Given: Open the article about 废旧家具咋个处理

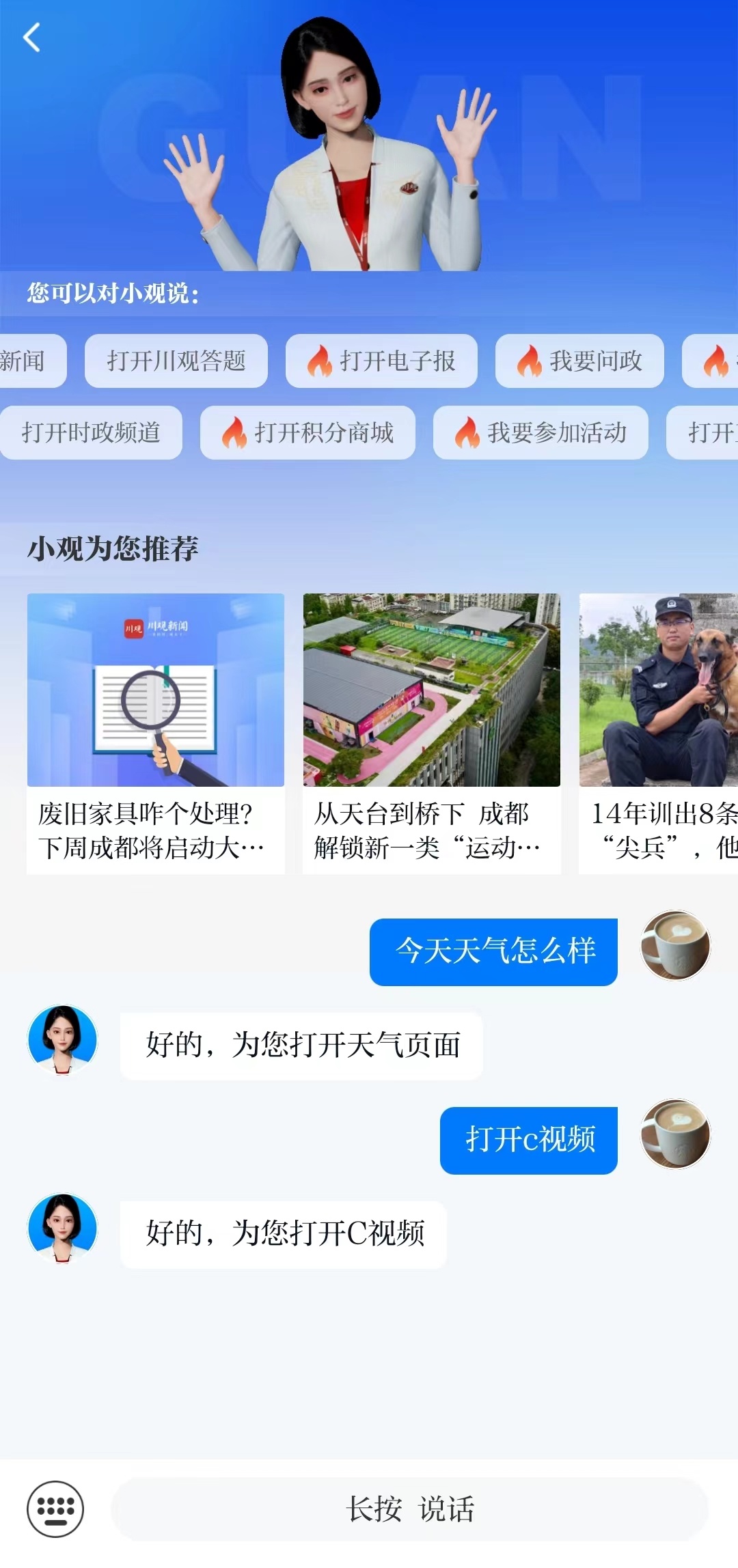Looking at the screenshot, I should (x=156, y=733).
